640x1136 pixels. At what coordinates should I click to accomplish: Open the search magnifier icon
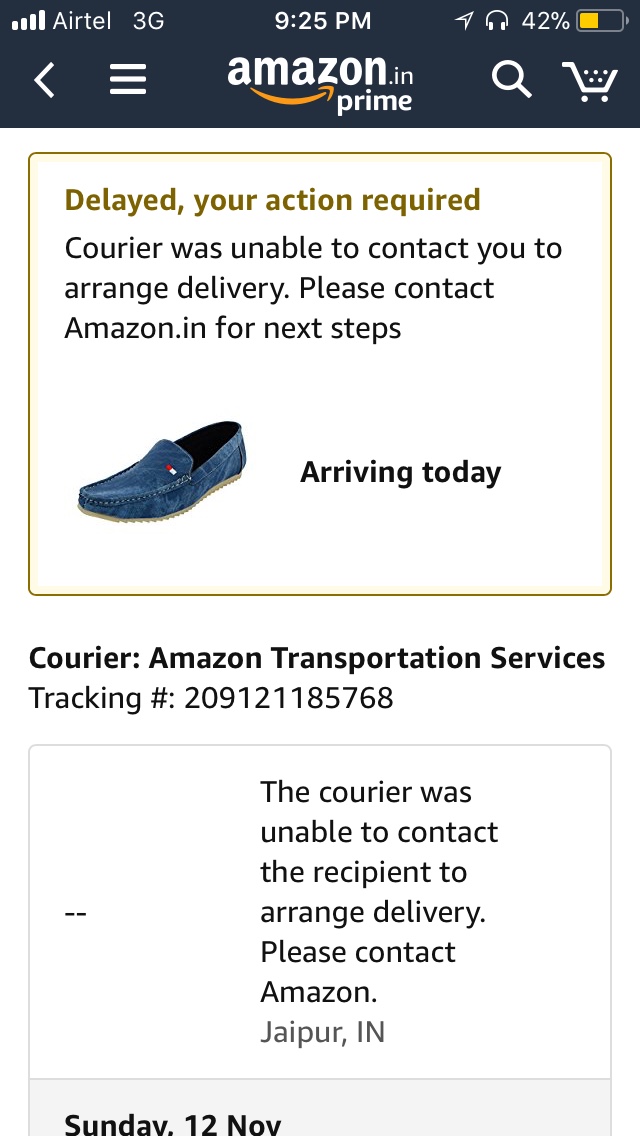click(x=511, y=80)
